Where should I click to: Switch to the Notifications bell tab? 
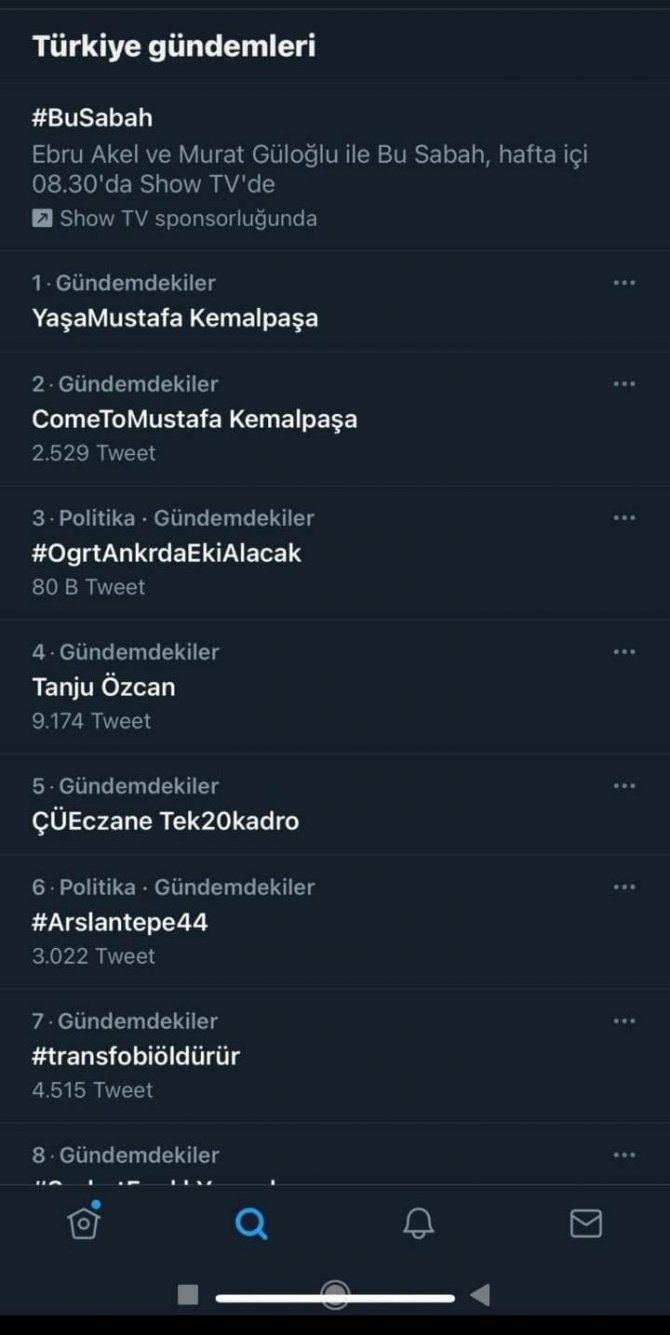tap(418, 1222)
